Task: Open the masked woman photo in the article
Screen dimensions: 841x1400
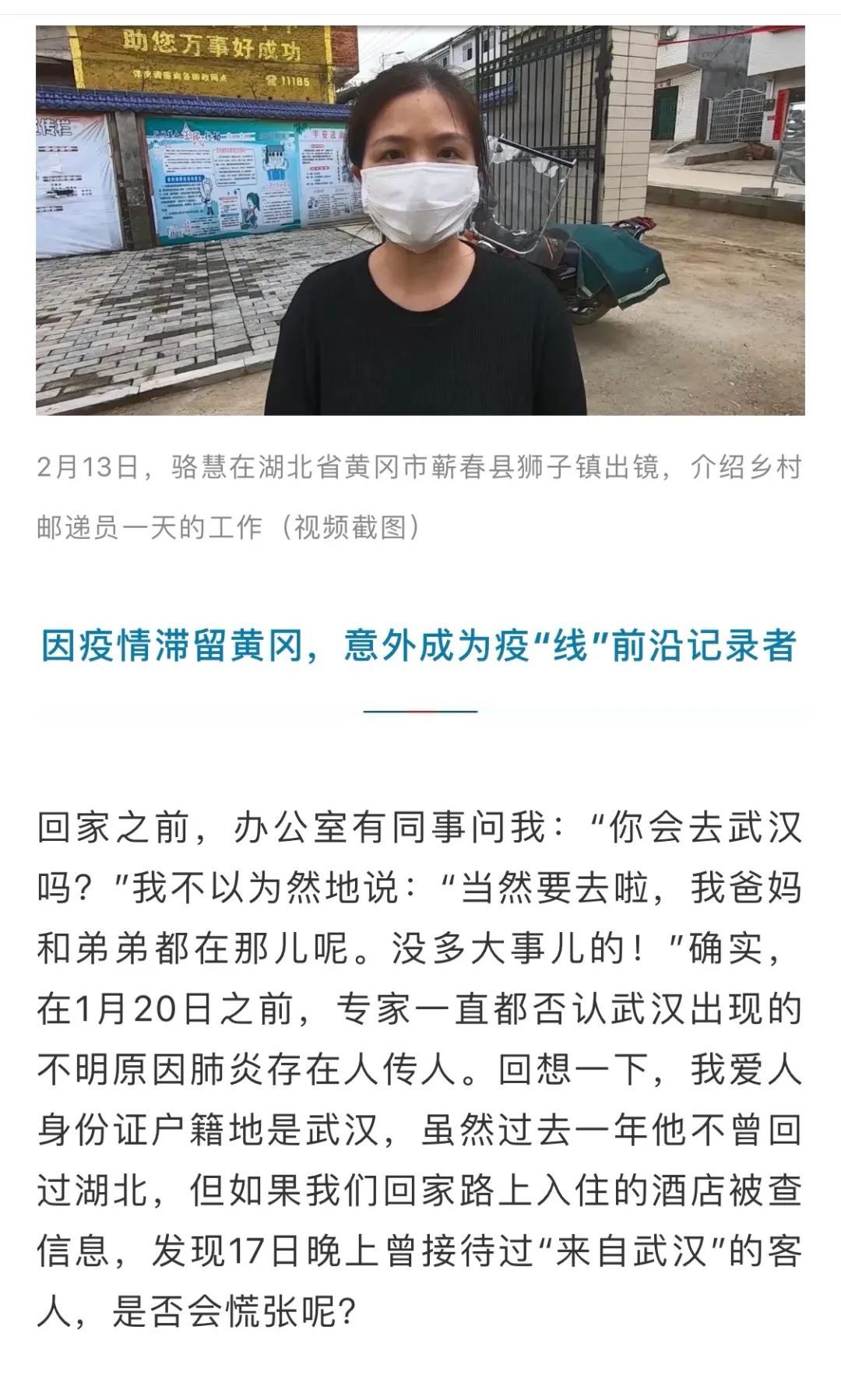Action: coord(420,220)
